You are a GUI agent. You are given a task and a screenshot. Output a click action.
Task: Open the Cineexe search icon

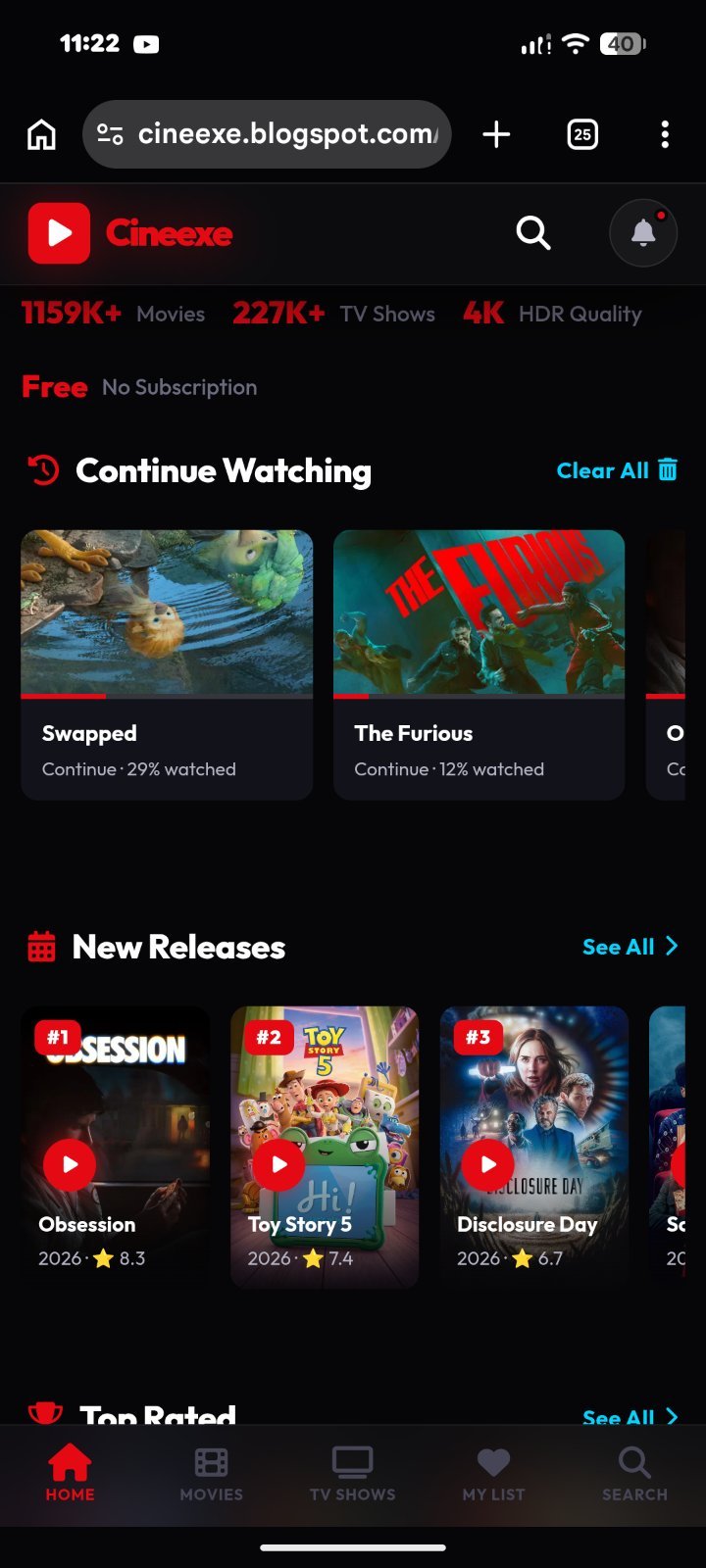coord(533,233)
